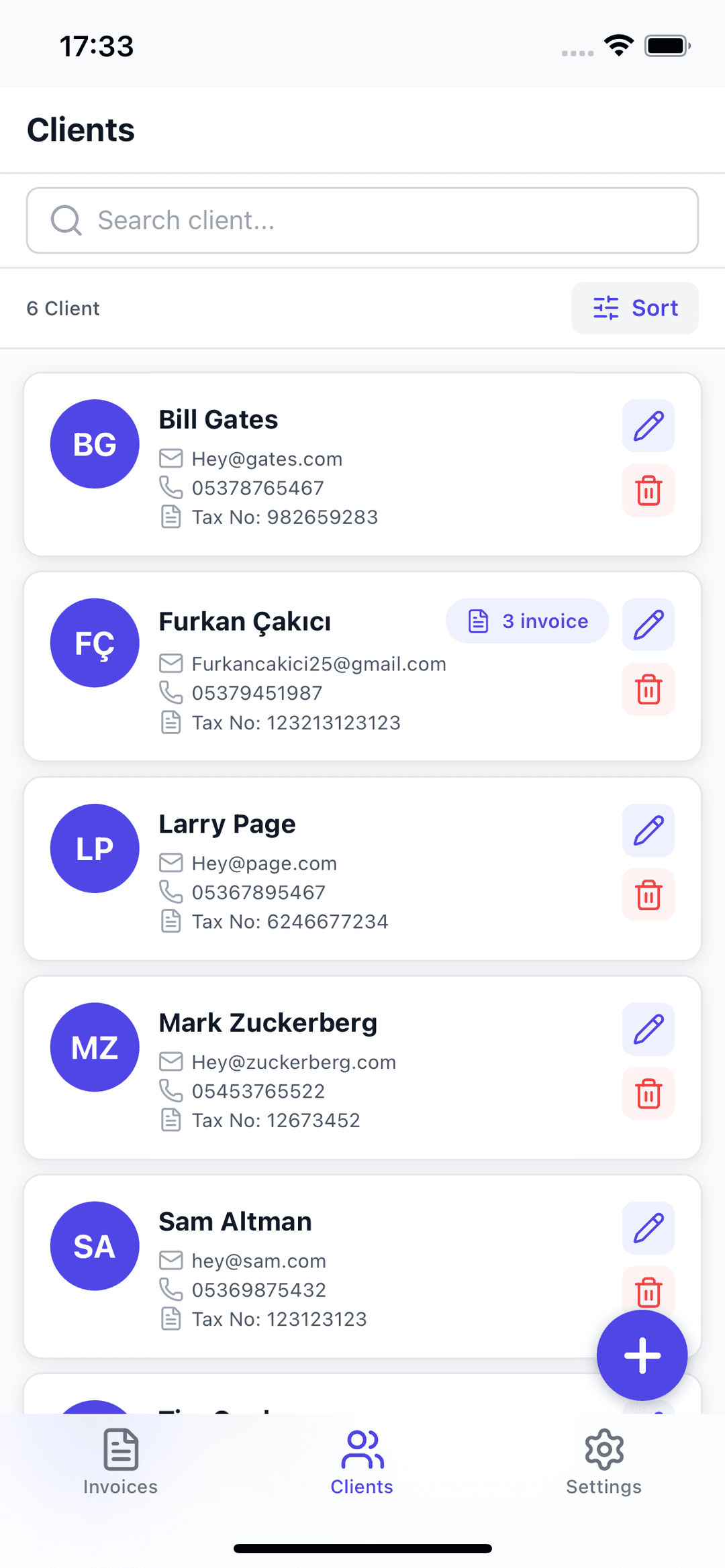Edit Mark Zuckerberg's information
This screenshot has height=1568, width=725.
(647, 1029)
